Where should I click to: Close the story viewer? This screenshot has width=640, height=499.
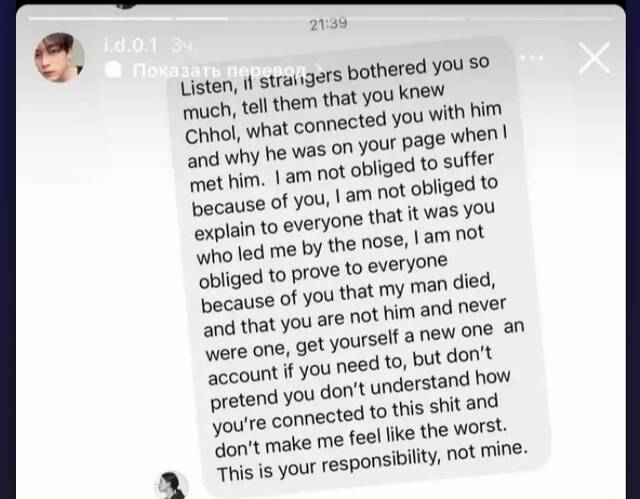tap(594, 59)
